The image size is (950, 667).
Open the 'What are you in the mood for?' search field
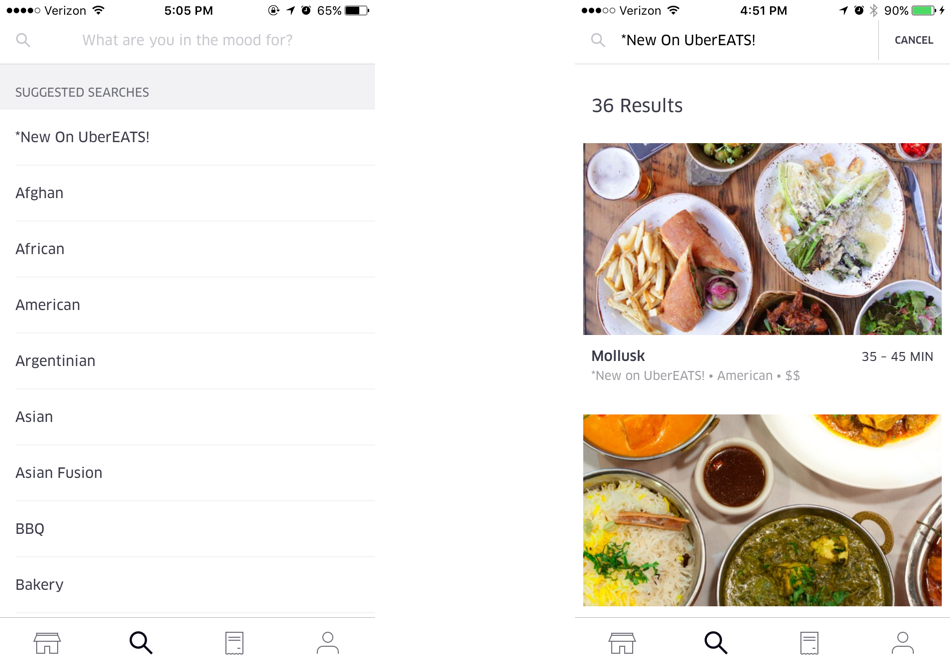click(187, 40)
